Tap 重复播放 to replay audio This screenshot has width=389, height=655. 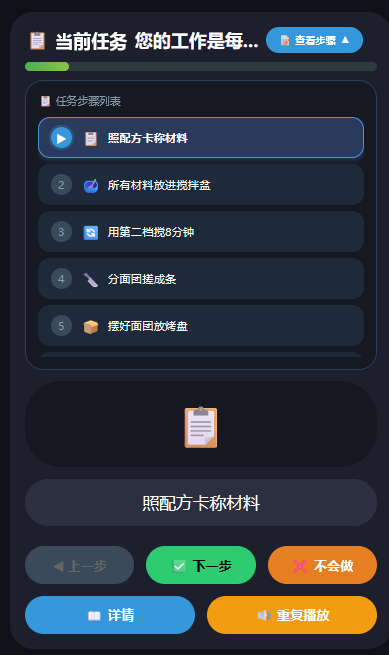[x=292, y=615]
